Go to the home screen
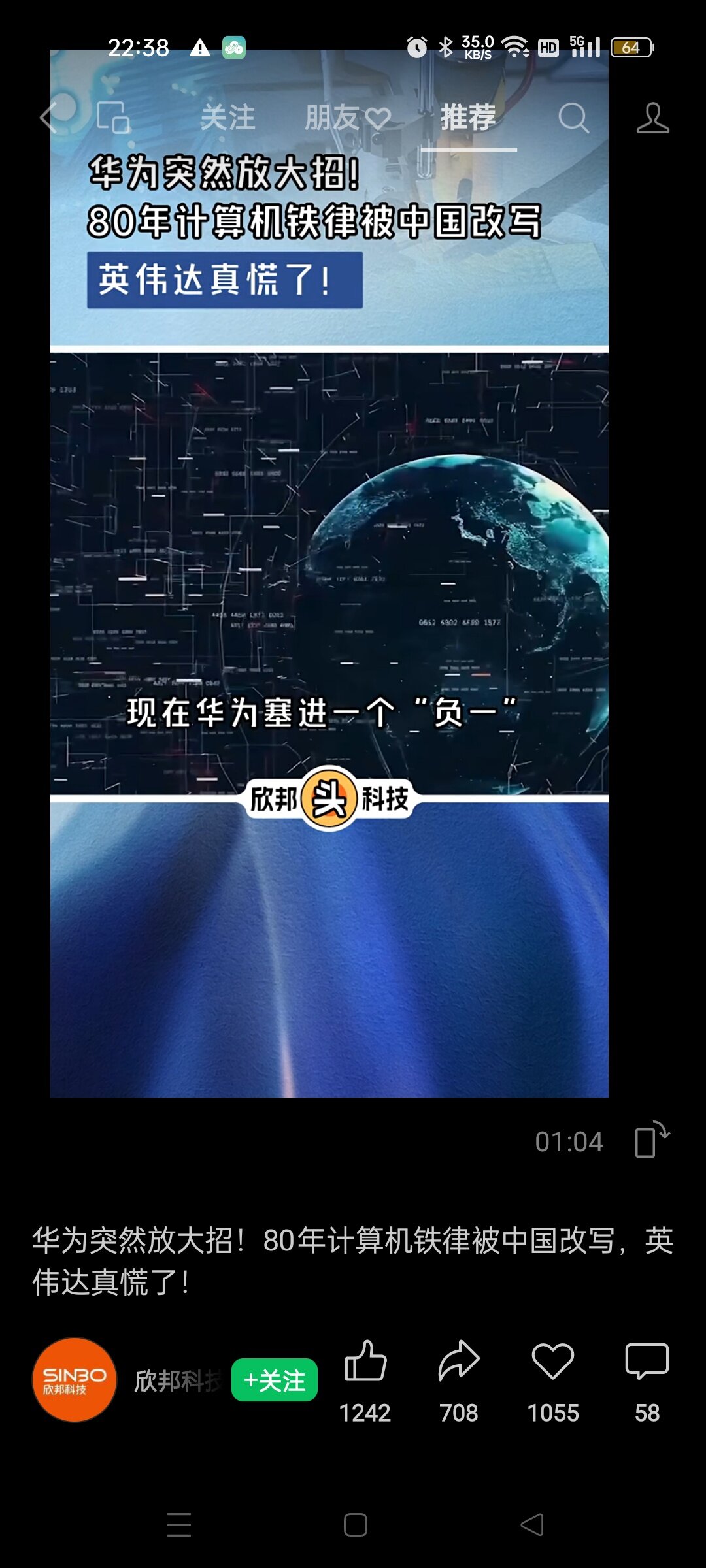Viewport: 706px width, 1568px height. [355, 1525]
